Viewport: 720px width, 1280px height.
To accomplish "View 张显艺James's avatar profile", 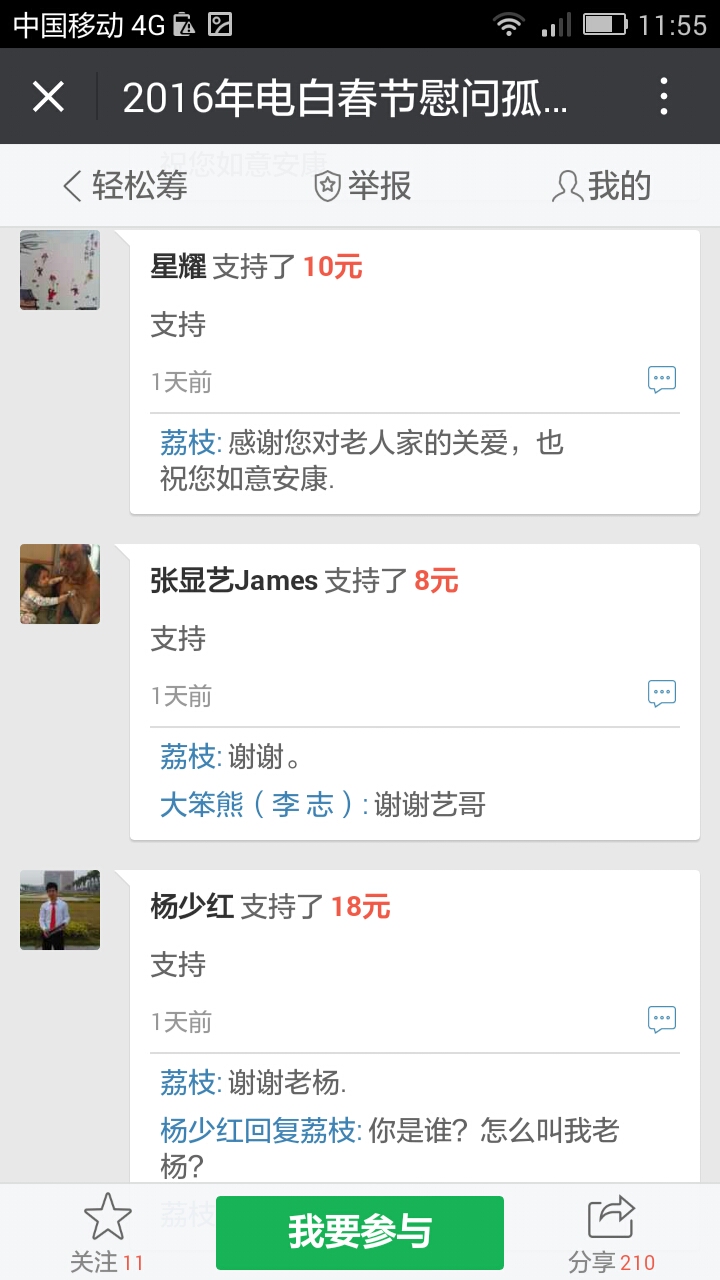I will point(60,584).
